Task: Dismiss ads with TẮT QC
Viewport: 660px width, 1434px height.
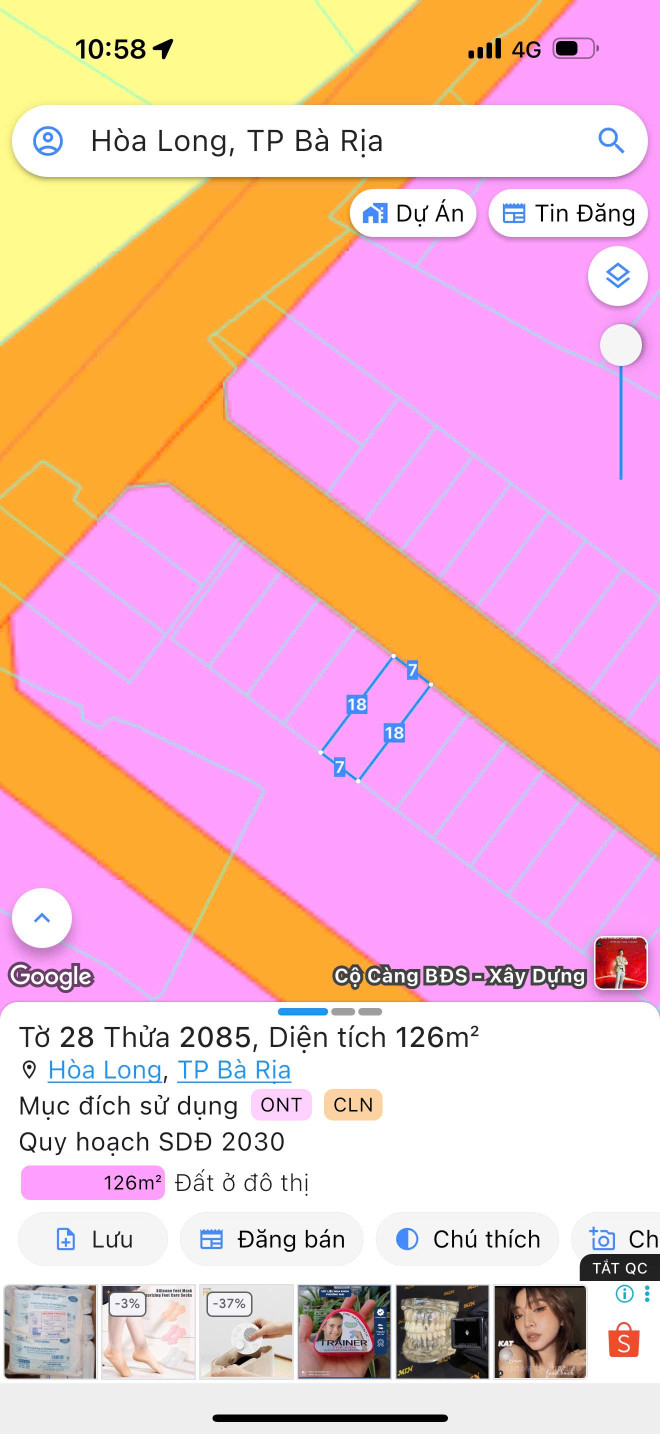Action: tap(619, 1268)
